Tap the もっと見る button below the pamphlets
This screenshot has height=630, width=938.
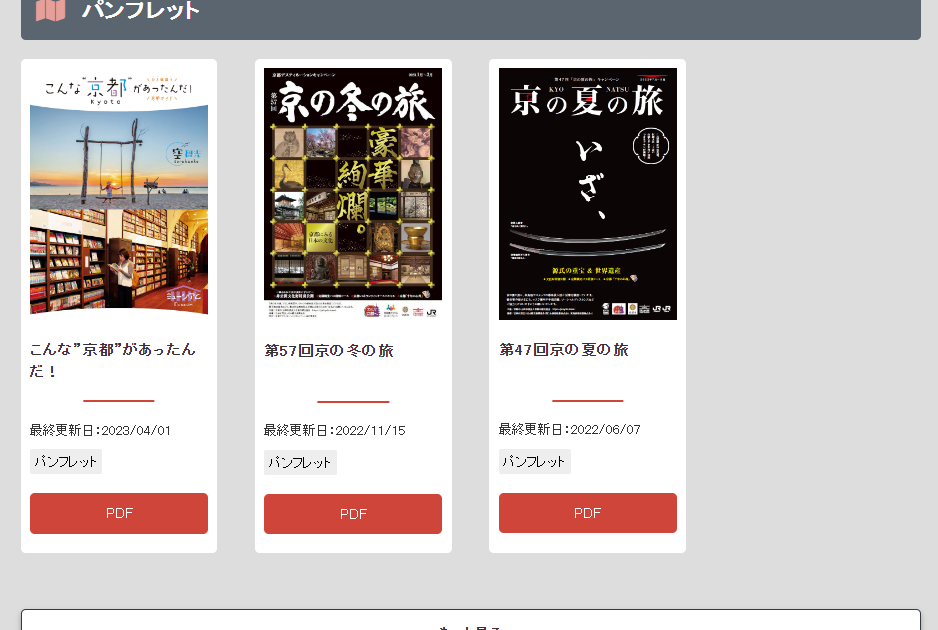pyautogui.click(x=470, y=621)
